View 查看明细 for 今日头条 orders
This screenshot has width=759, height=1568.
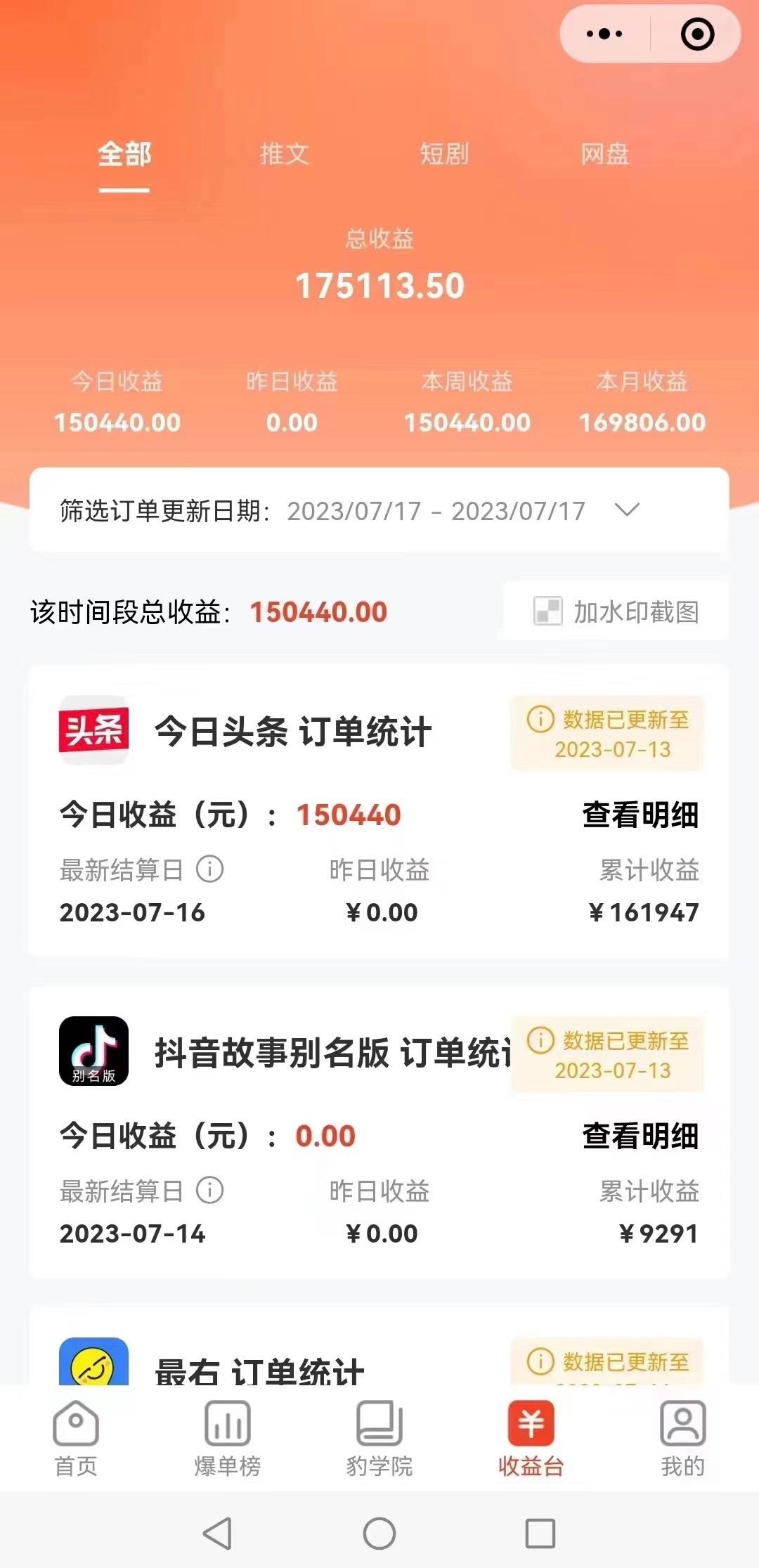[640, 815]
